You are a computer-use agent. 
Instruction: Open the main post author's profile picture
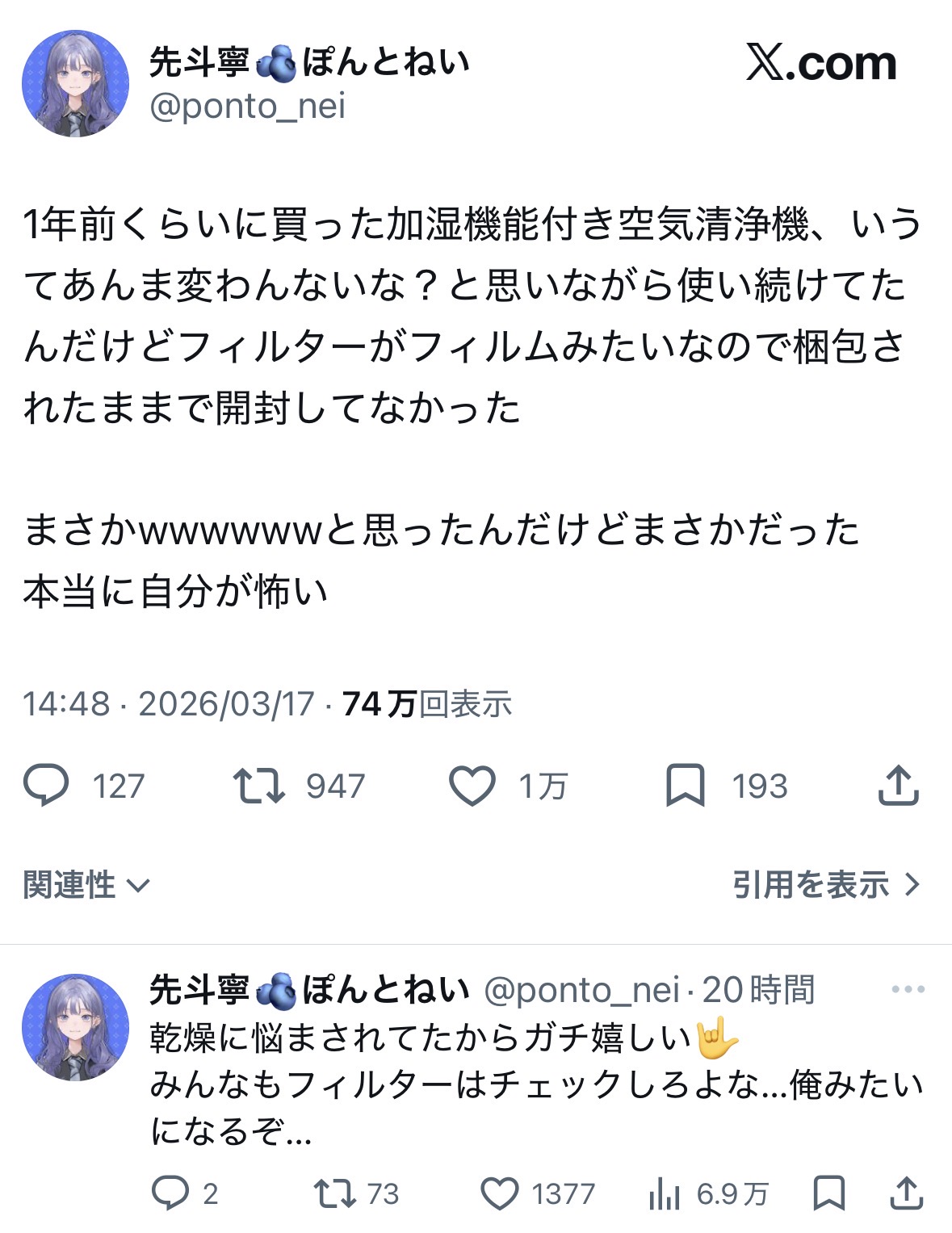[75, 84]
